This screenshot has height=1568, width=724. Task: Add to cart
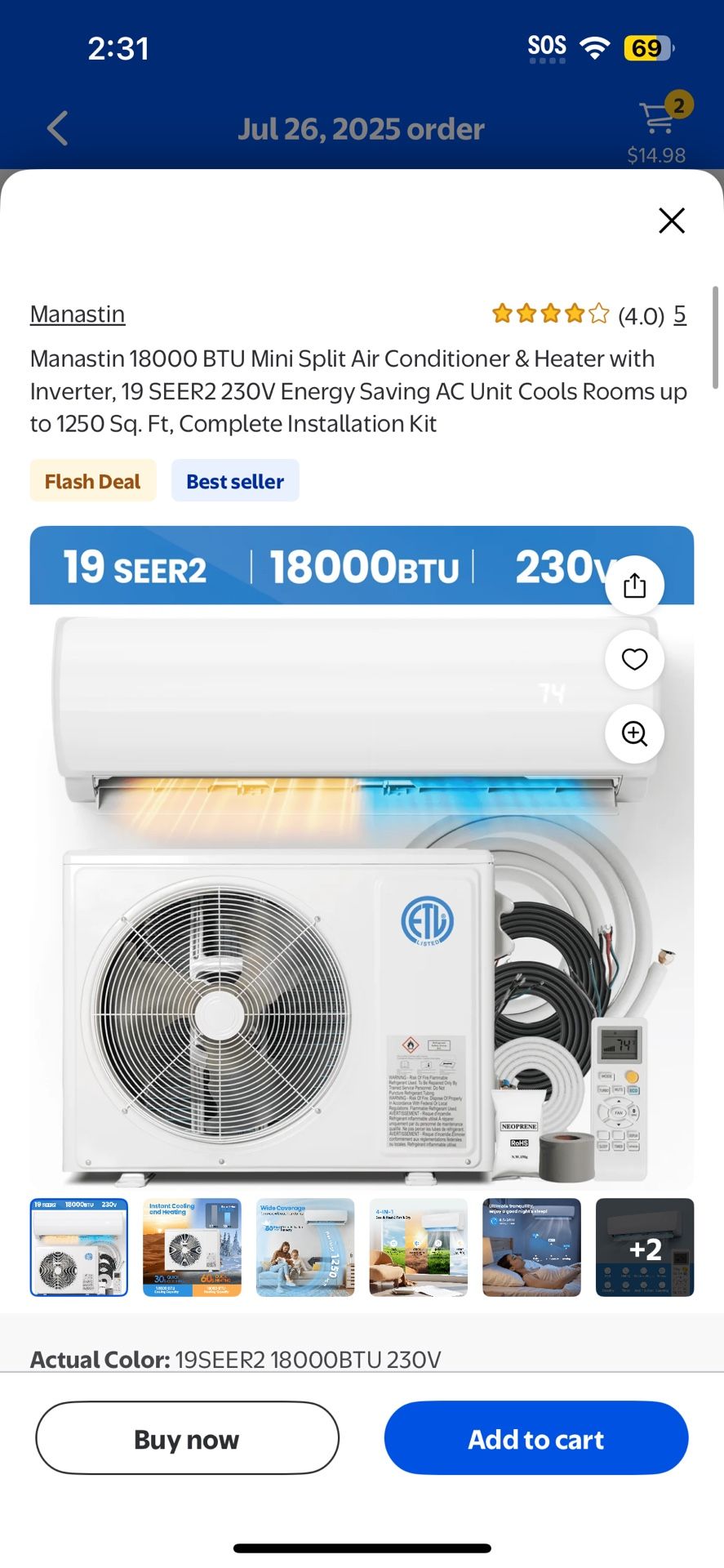(536, 1438)
